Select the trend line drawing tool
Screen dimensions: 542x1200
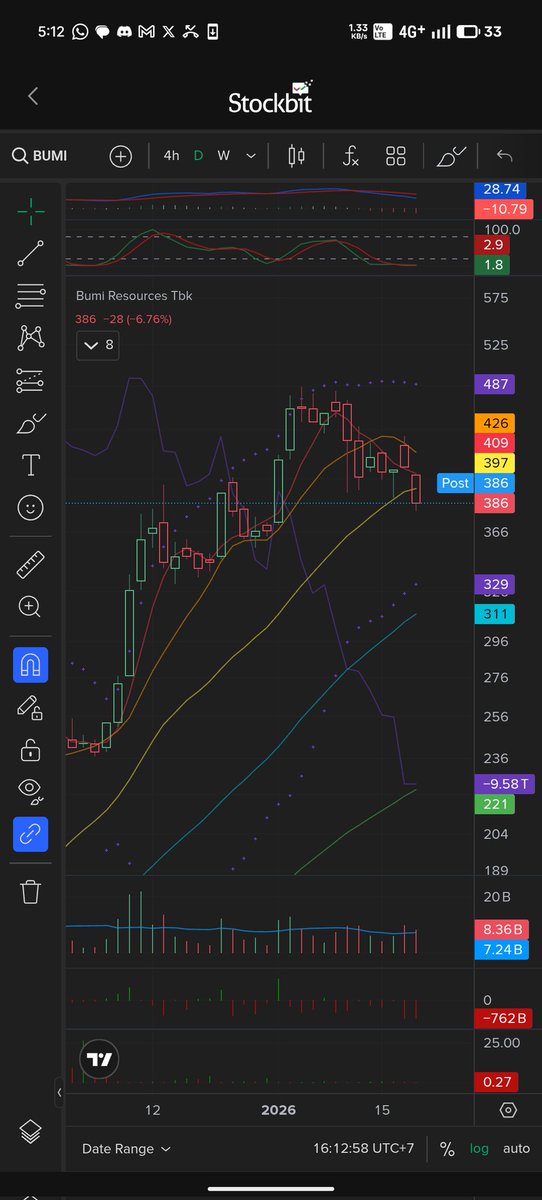pyautogui.click(x=31, y=253)
